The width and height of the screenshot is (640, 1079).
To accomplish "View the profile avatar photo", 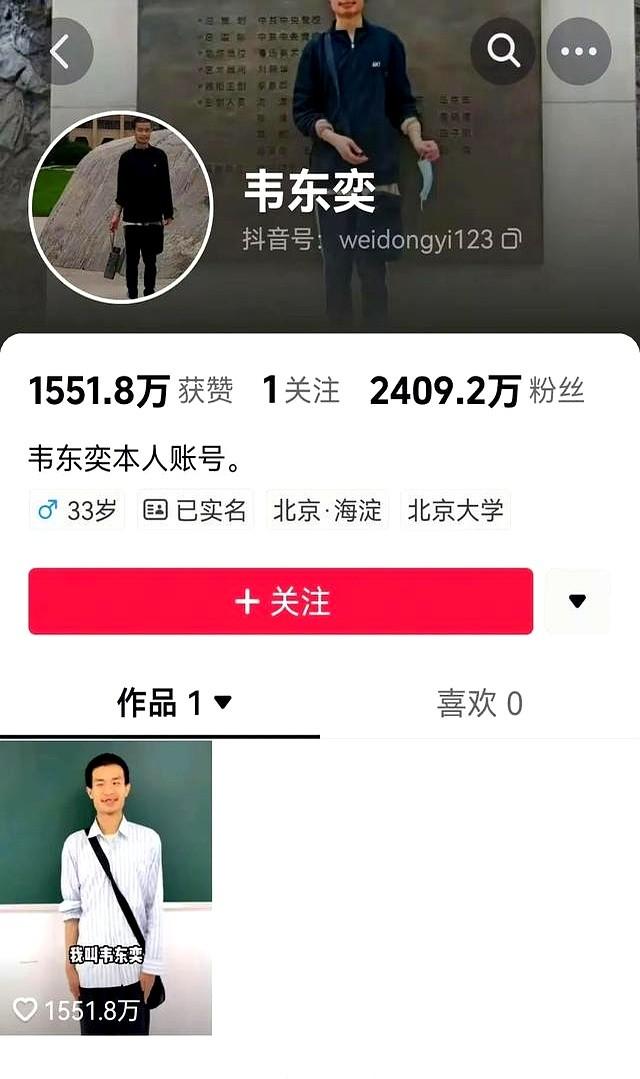I will tap(121, 206).
